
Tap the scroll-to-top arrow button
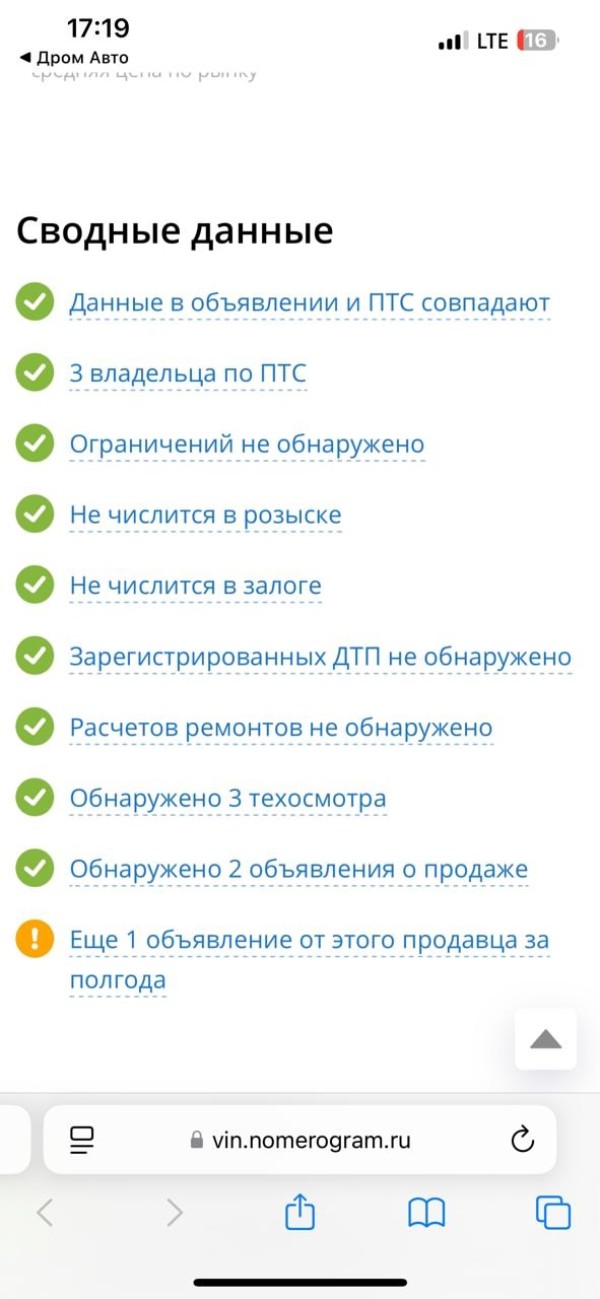click(546, 1039)
